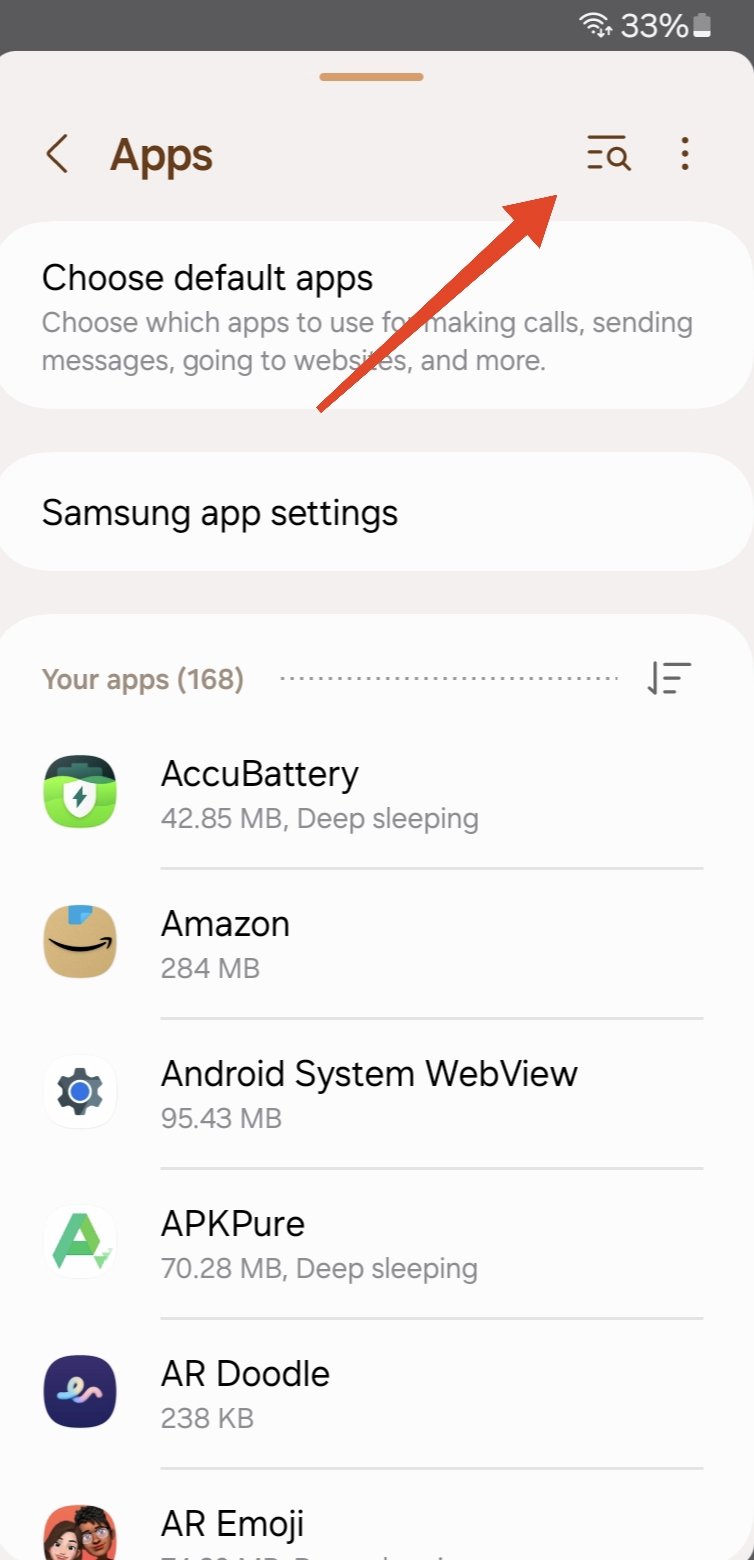Select the Amazon app name label

tap(225, 924)
